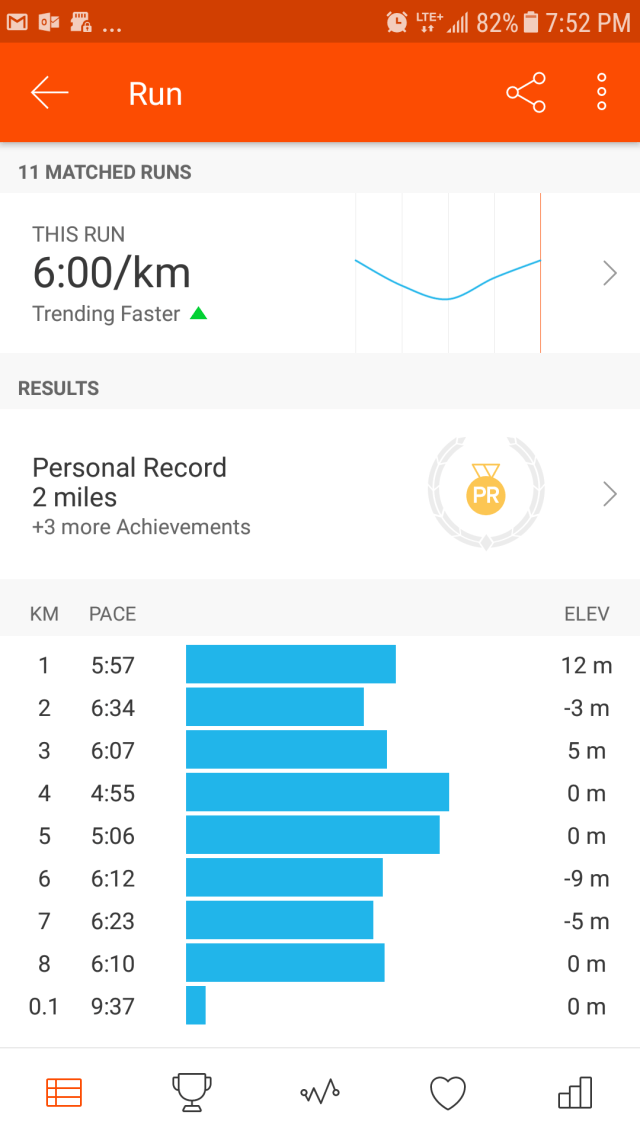Open the bar chart zones tab
640x1137 pixels.
point(575,1093)
